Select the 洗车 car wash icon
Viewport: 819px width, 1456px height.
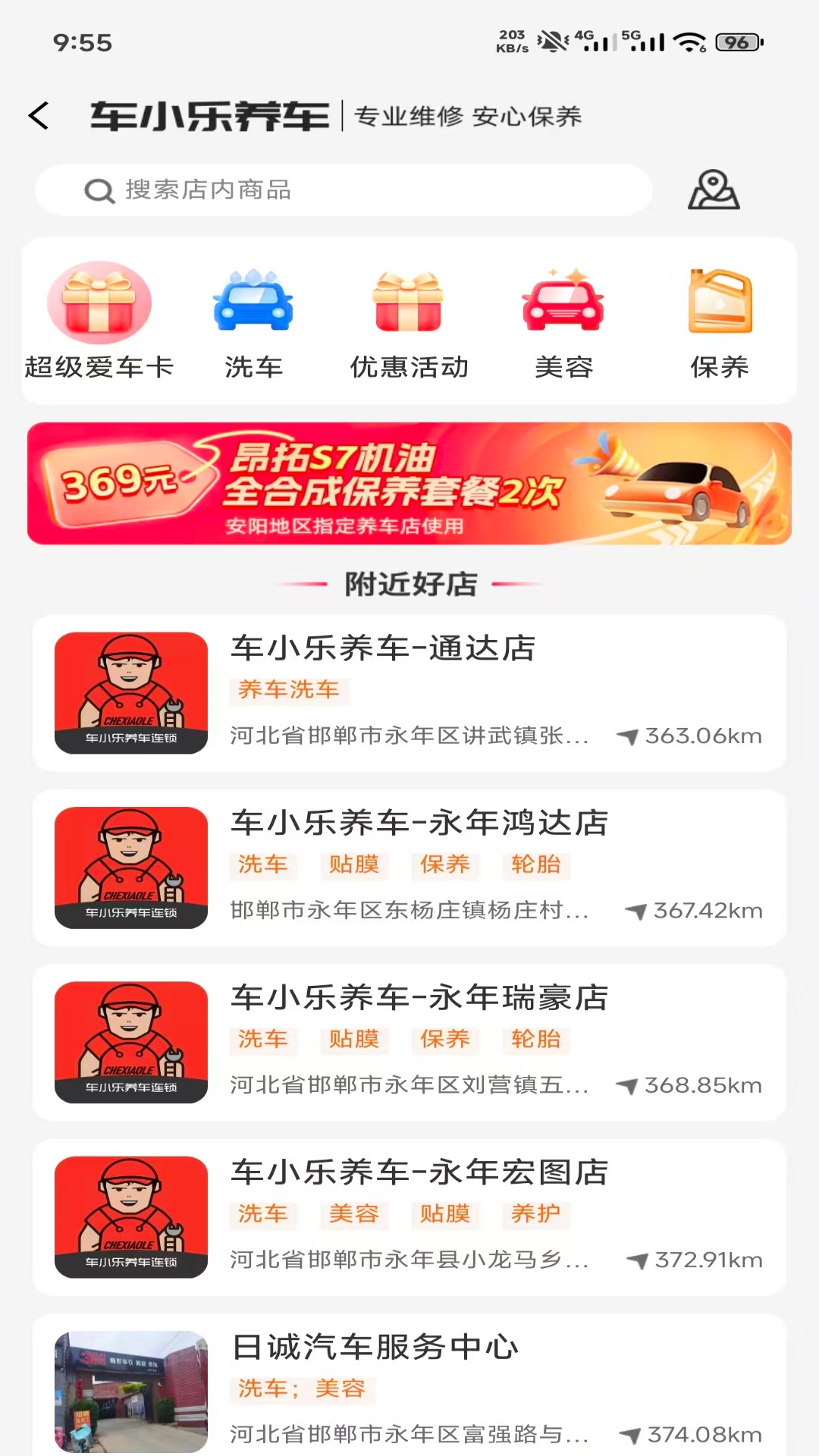[x=254, y=302]
